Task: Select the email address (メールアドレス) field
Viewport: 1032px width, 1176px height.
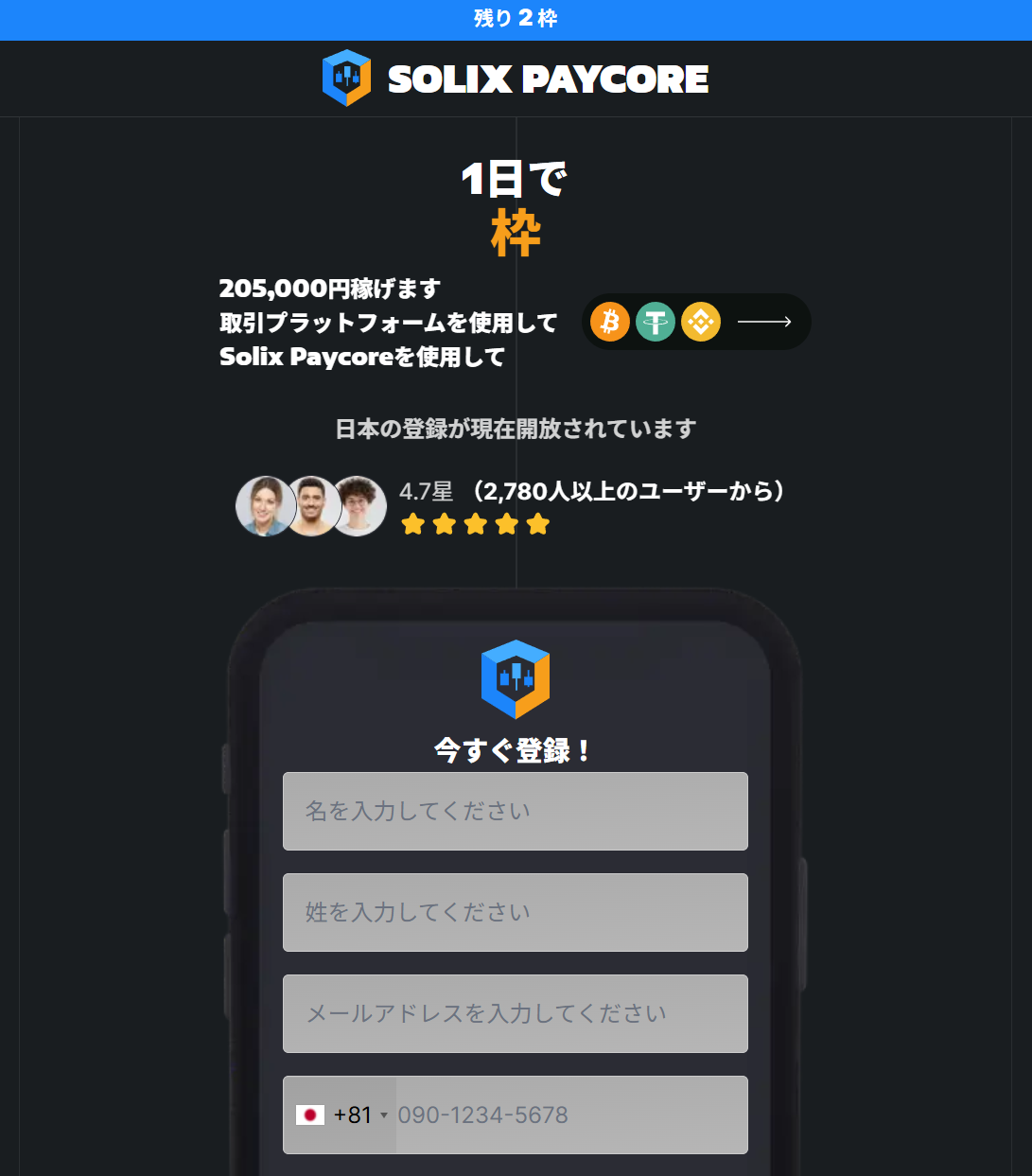Action: 515,1013
